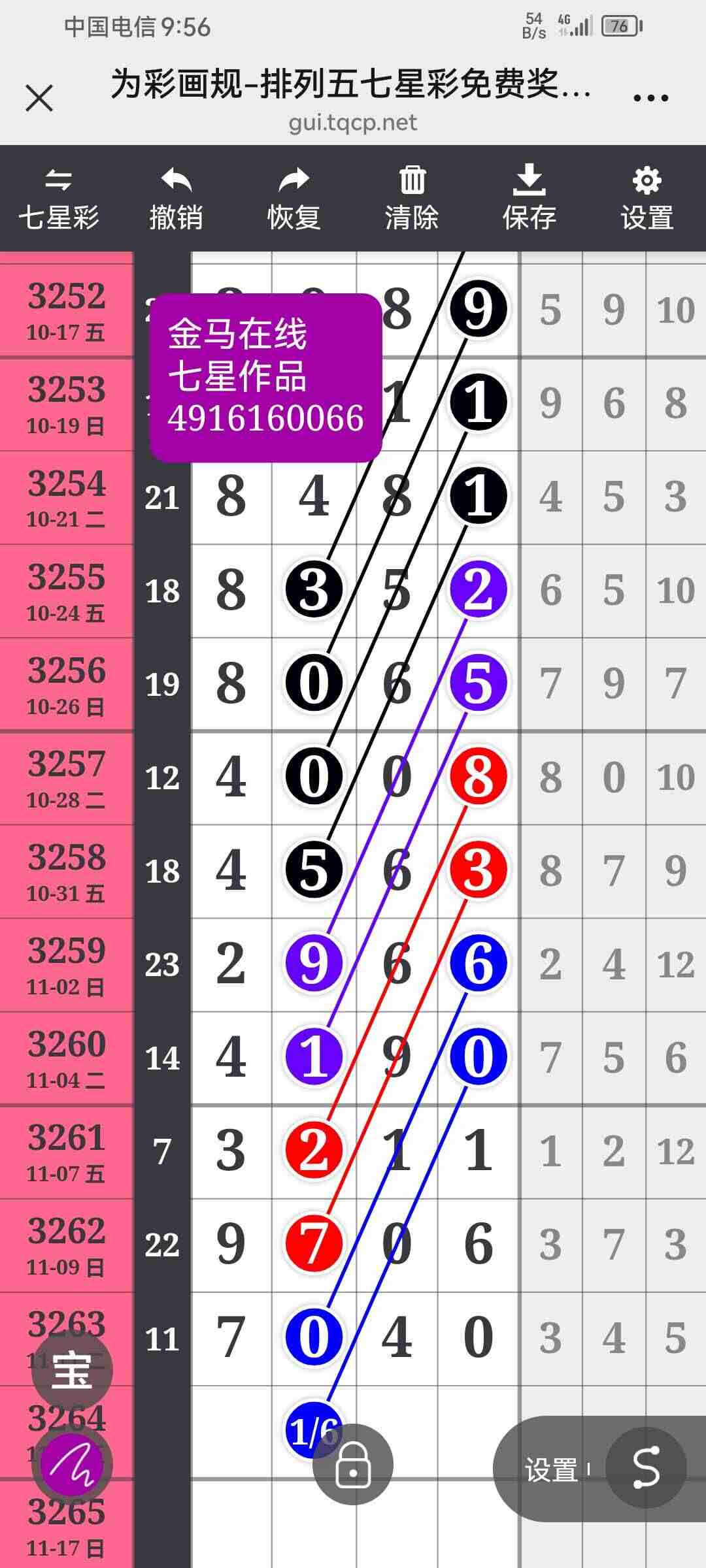Toggle the lock icon

[353, 1464]
